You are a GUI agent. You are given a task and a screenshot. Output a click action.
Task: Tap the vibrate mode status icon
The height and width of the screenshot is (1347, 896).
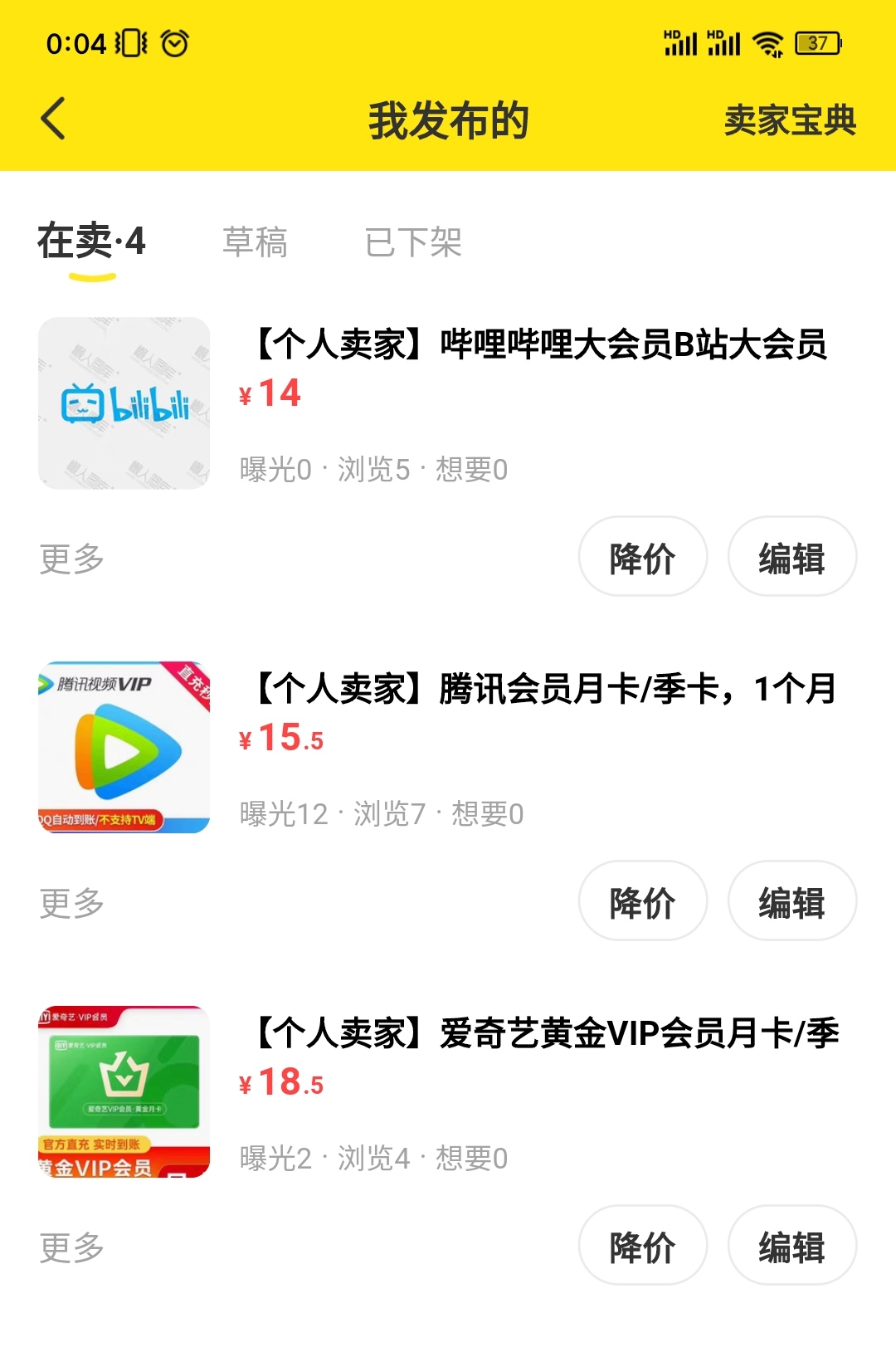129,43
